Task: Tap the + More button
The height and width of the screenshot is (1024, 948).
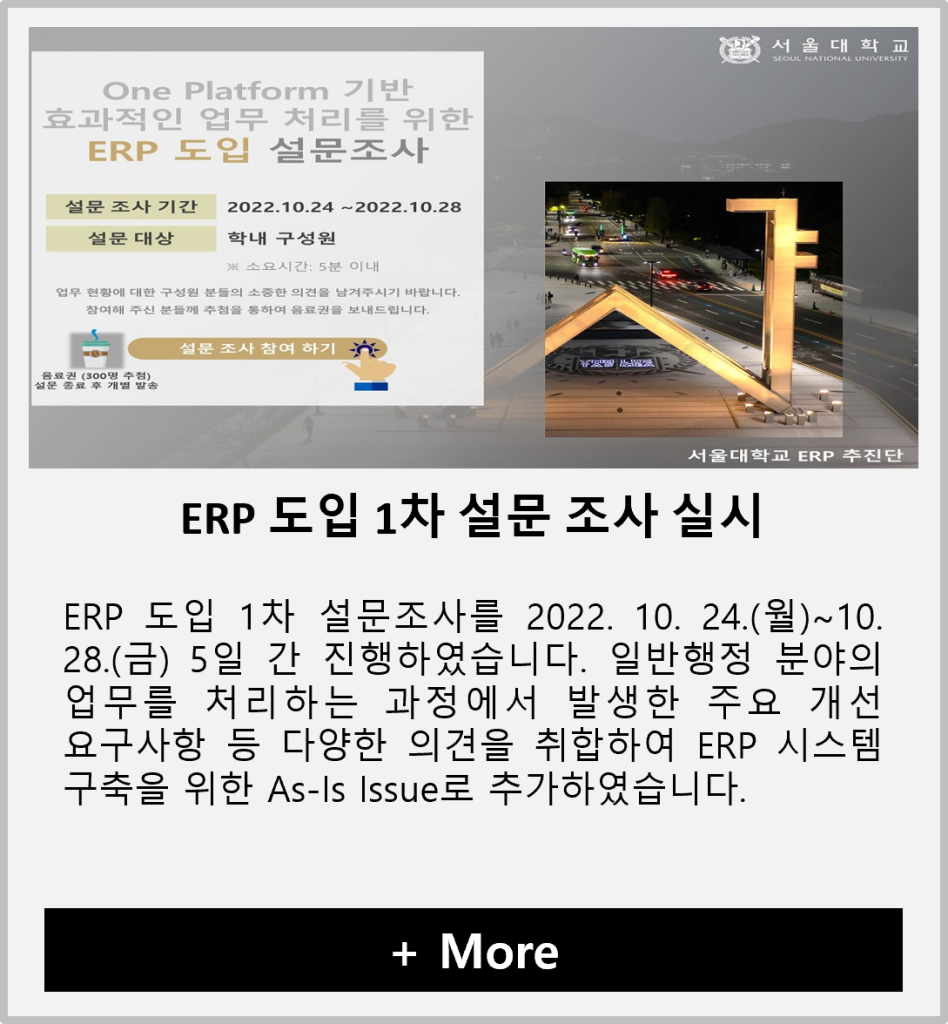Action: point(473,950)
